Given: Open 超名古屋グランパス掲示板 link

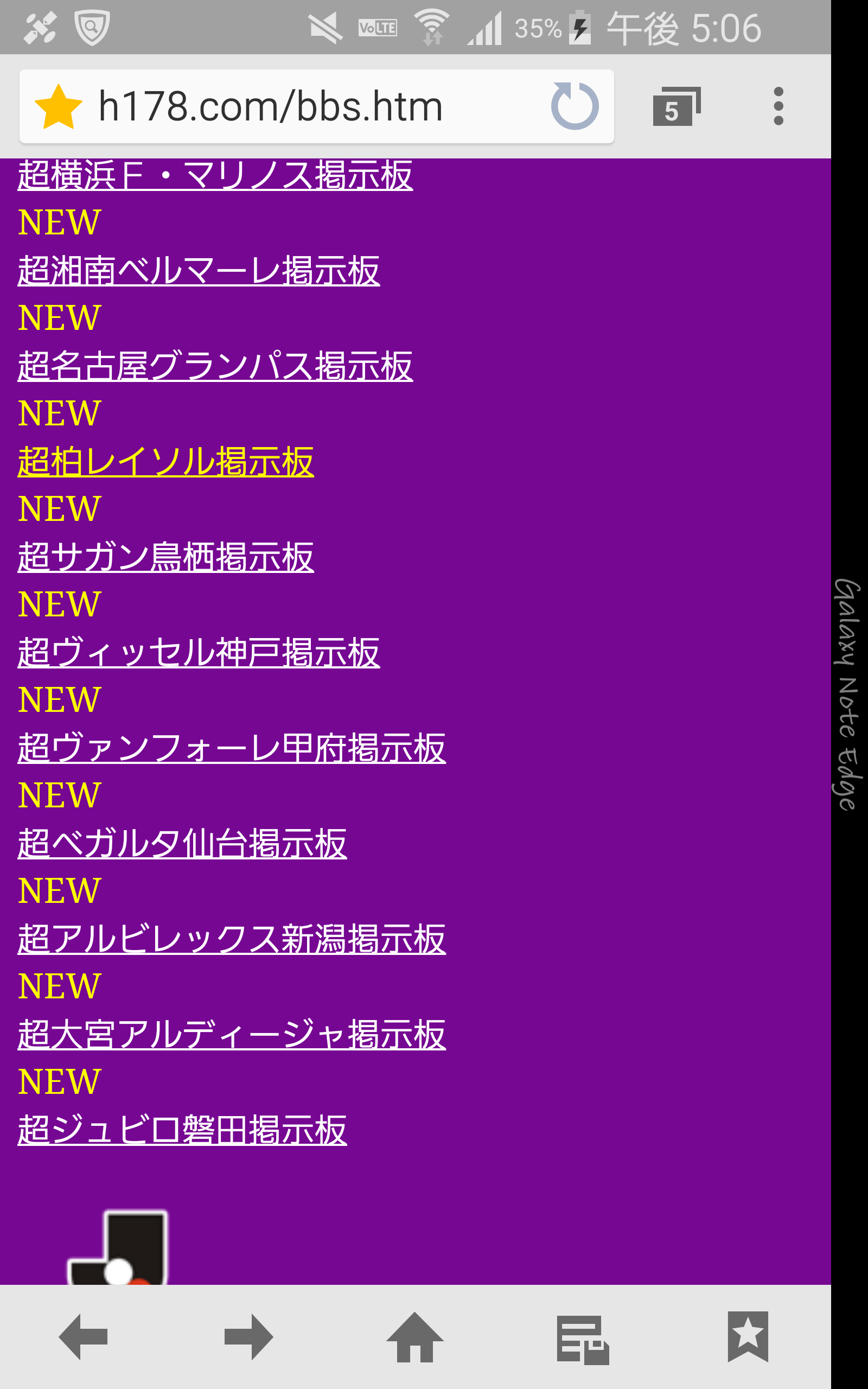Looking at the screenshot, I should coord(215,366).
